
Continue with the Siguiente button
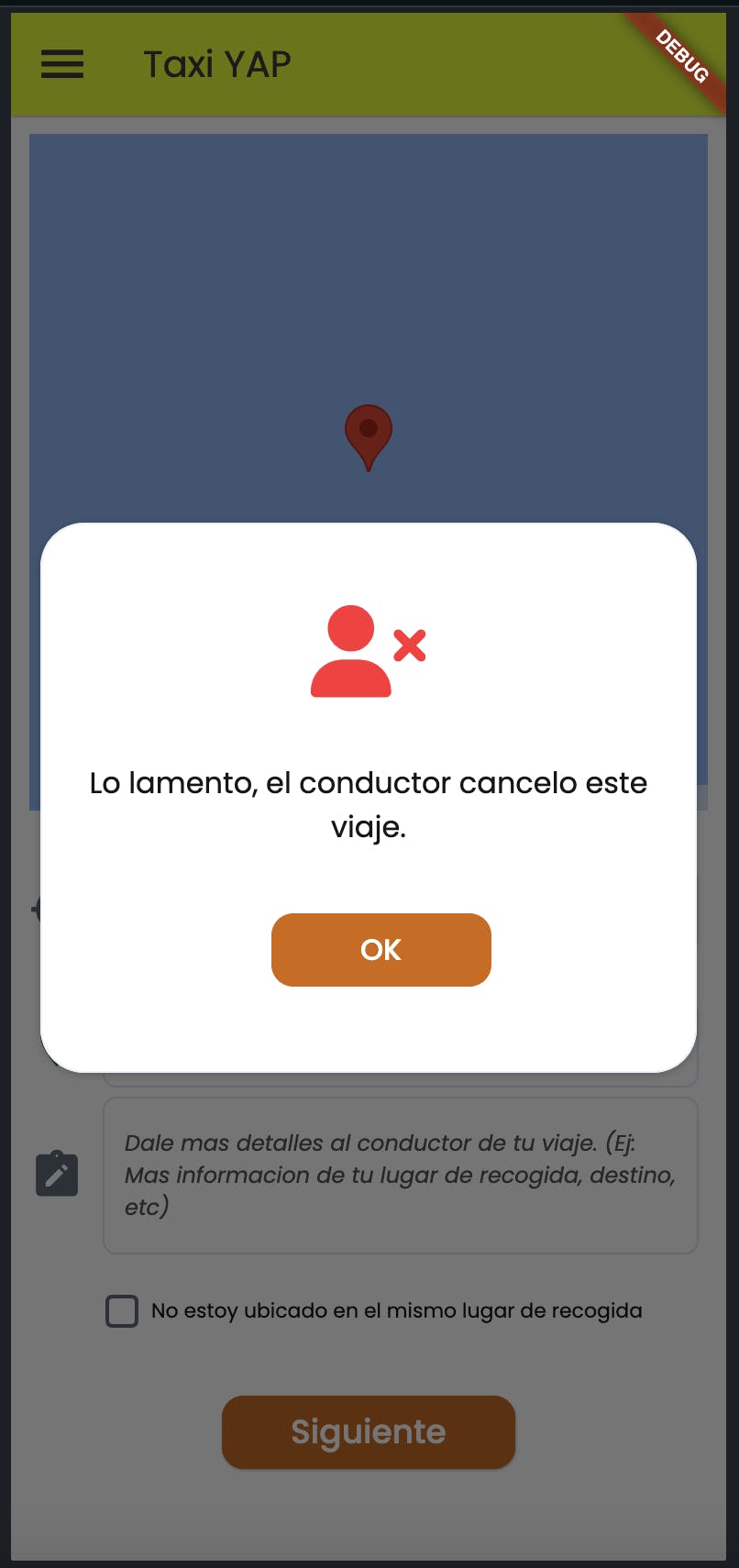(369, 1432)
